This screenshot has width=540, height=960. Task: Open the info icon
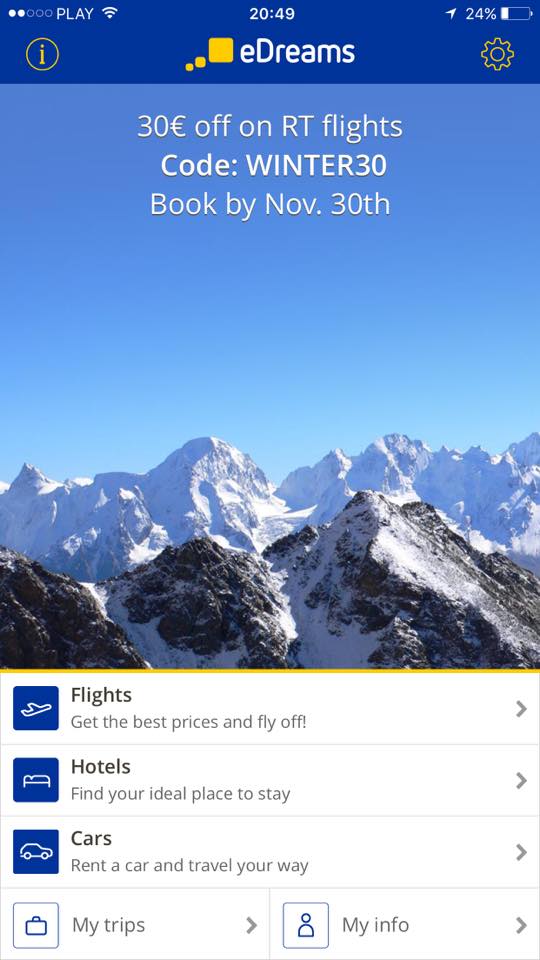42,54
